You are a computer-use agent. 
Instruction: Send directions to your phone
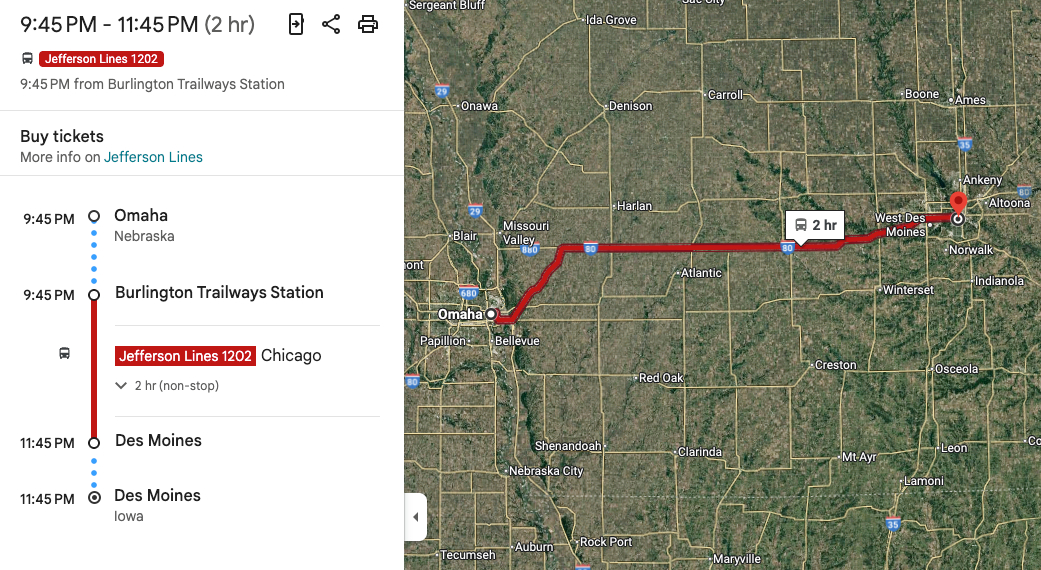[296, 24]
